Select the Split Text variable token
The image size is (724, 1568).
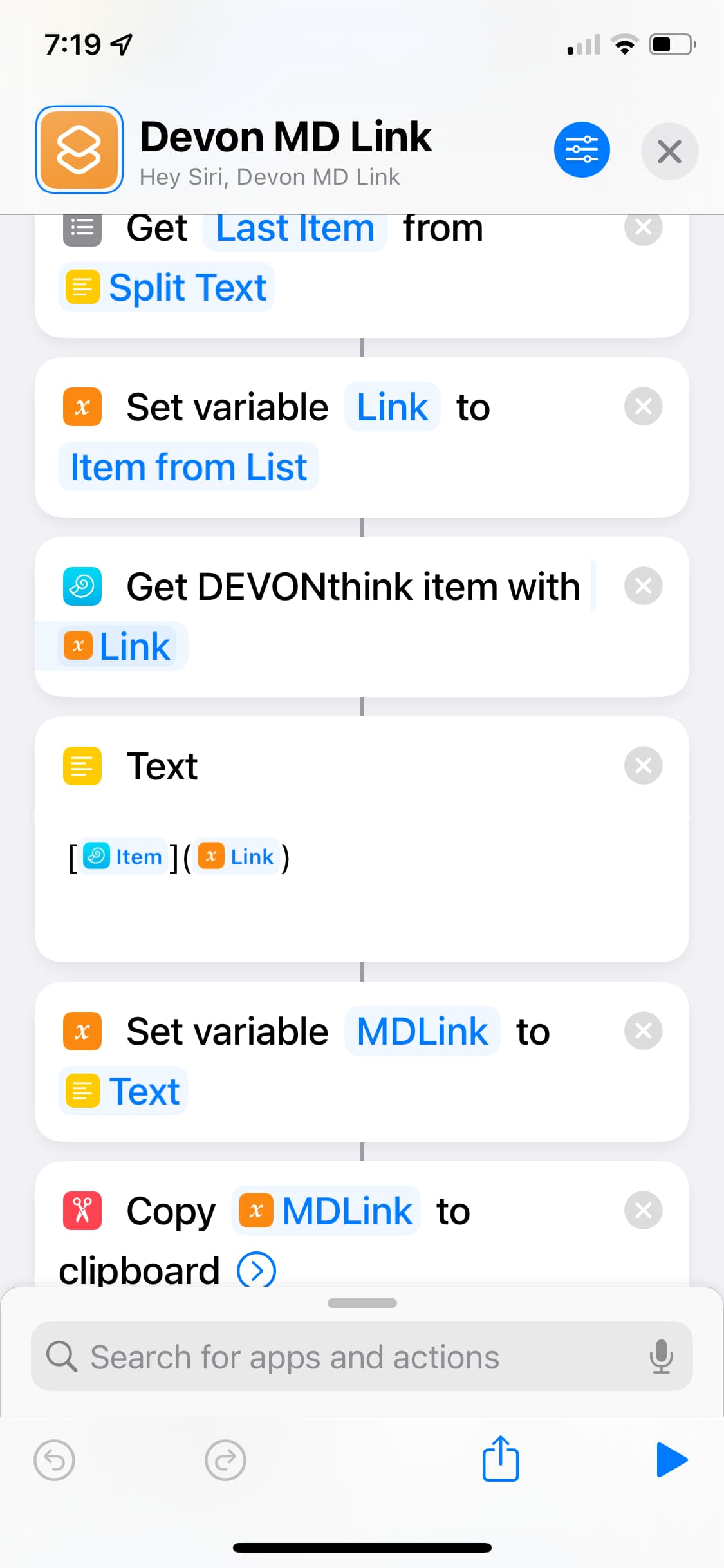click(167, 287)
